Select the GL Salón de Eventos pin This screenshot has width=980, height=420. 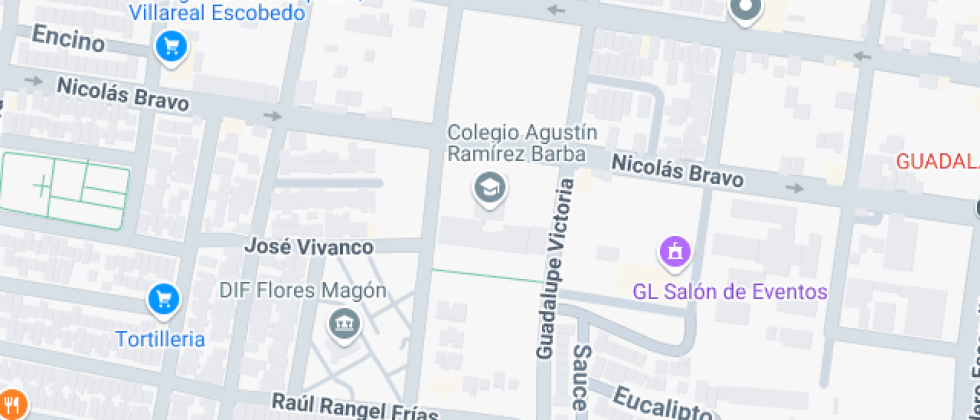[676, 250]
